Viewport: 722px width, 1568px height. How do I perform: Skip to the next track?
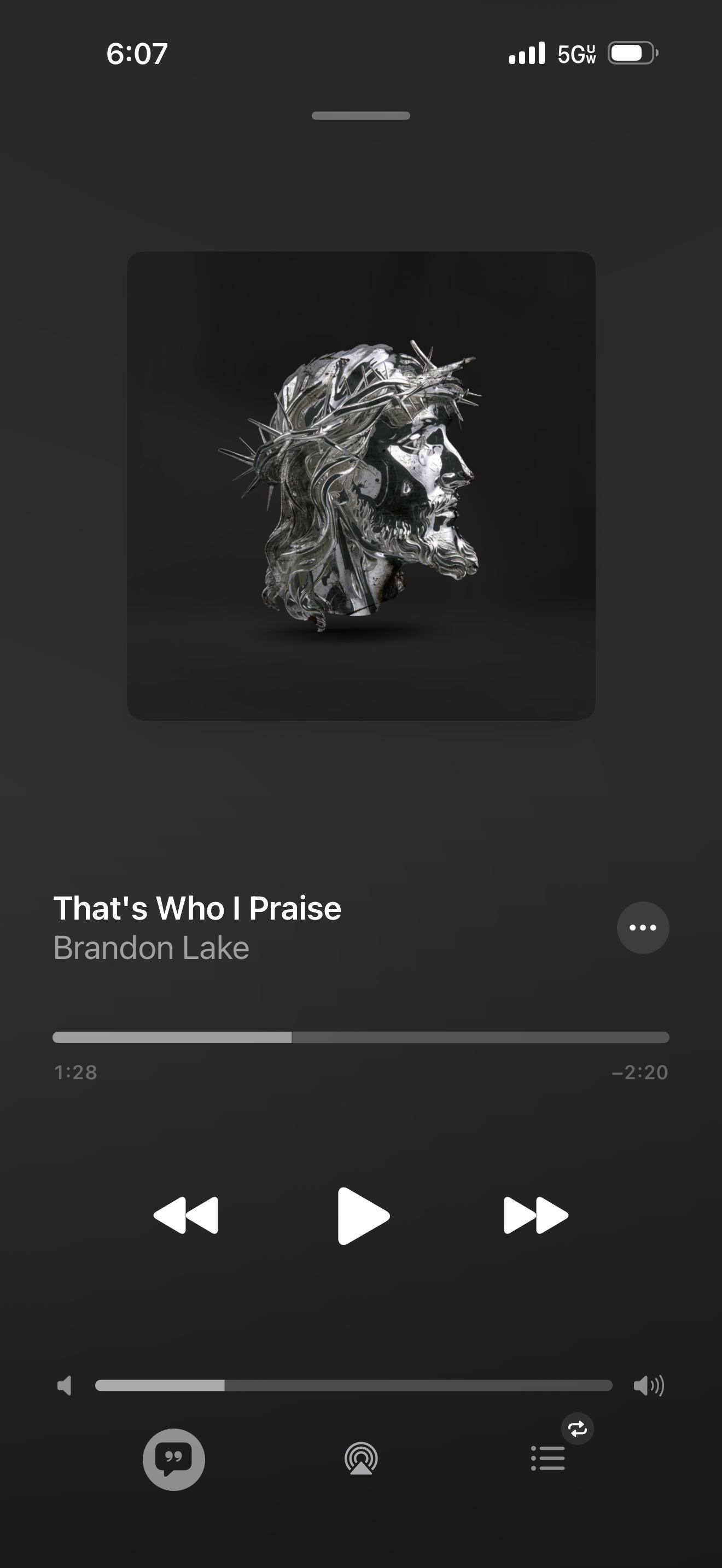(535, 1215)
